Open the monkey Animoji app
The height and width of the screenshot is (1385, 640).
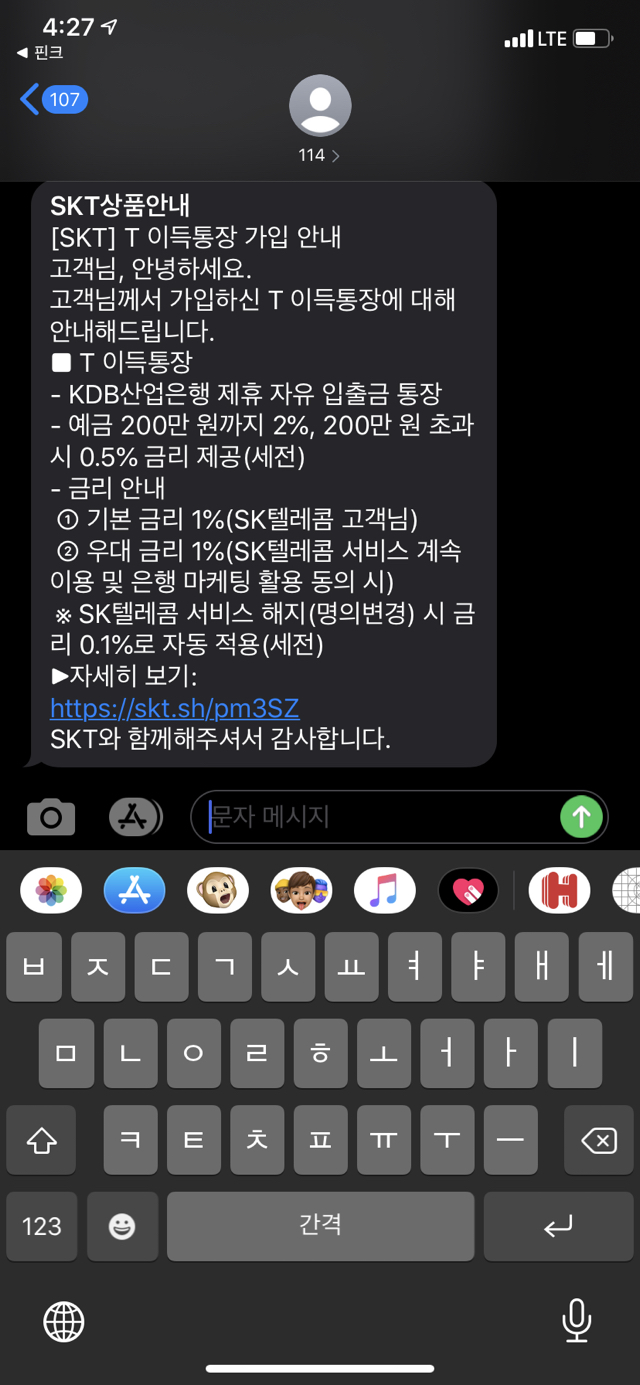(218, 889)
